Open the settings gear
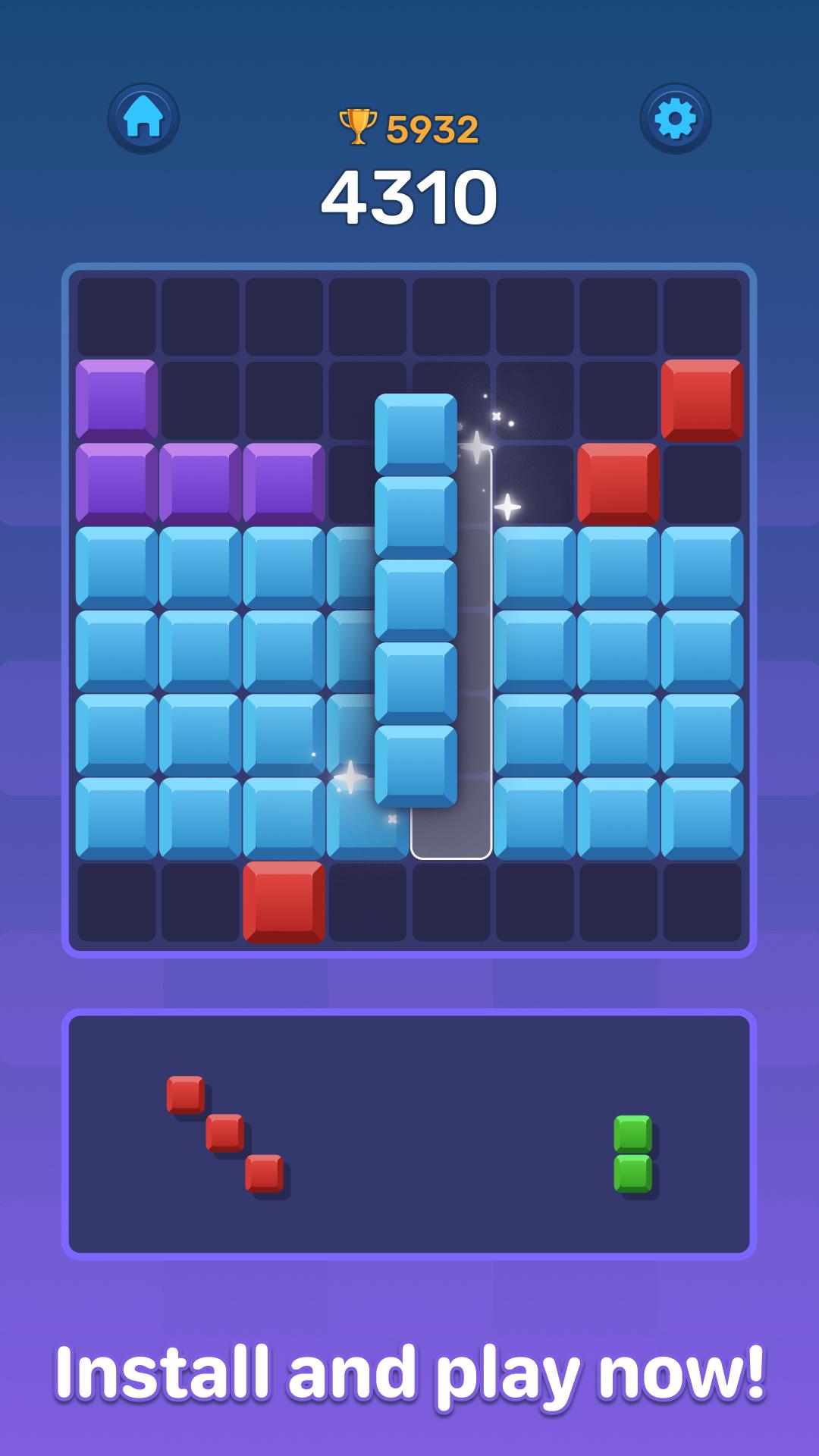Screen dimensions: 819x1456 675,118
